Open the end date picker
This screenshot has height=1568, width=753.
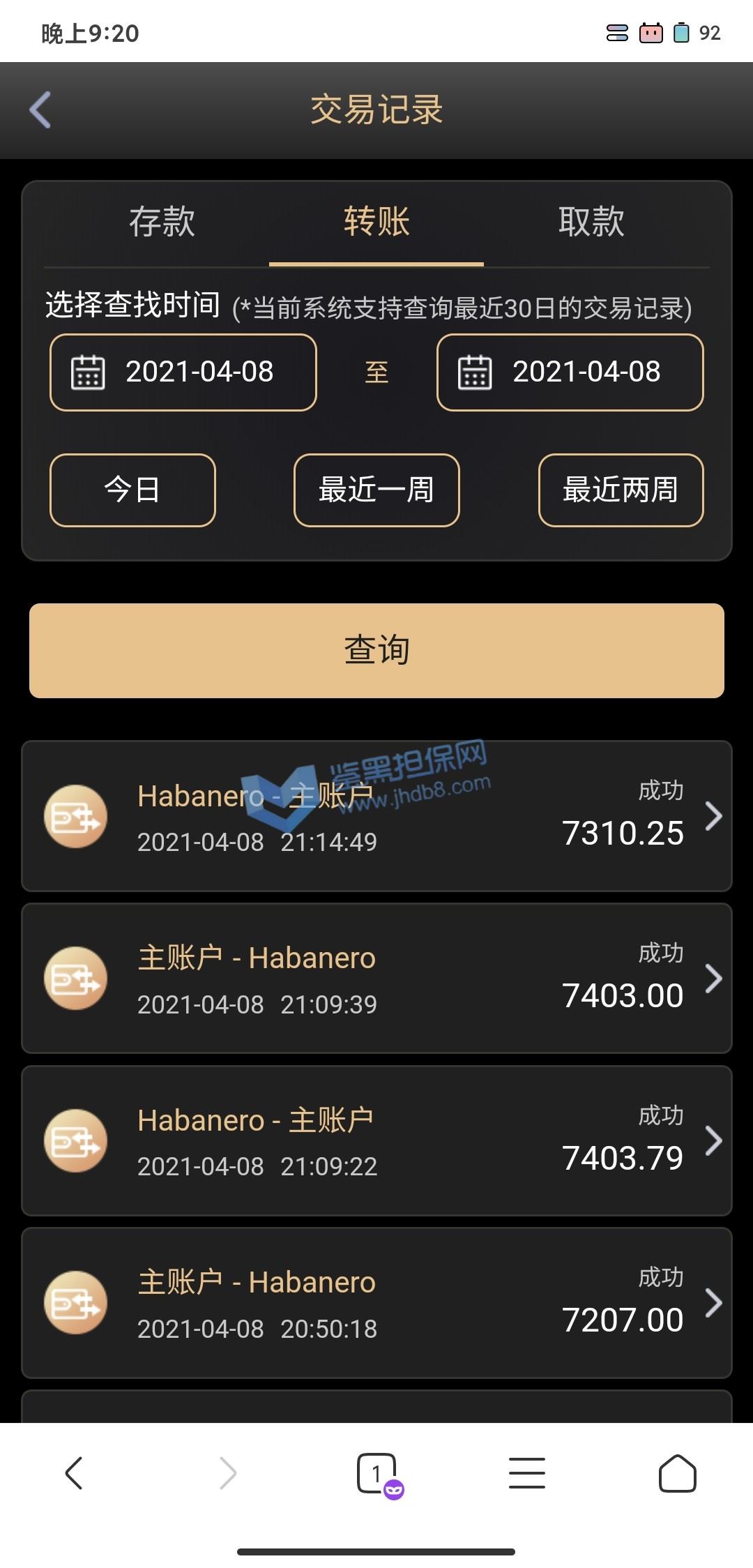pyautogui.click(x=570, y=372)
